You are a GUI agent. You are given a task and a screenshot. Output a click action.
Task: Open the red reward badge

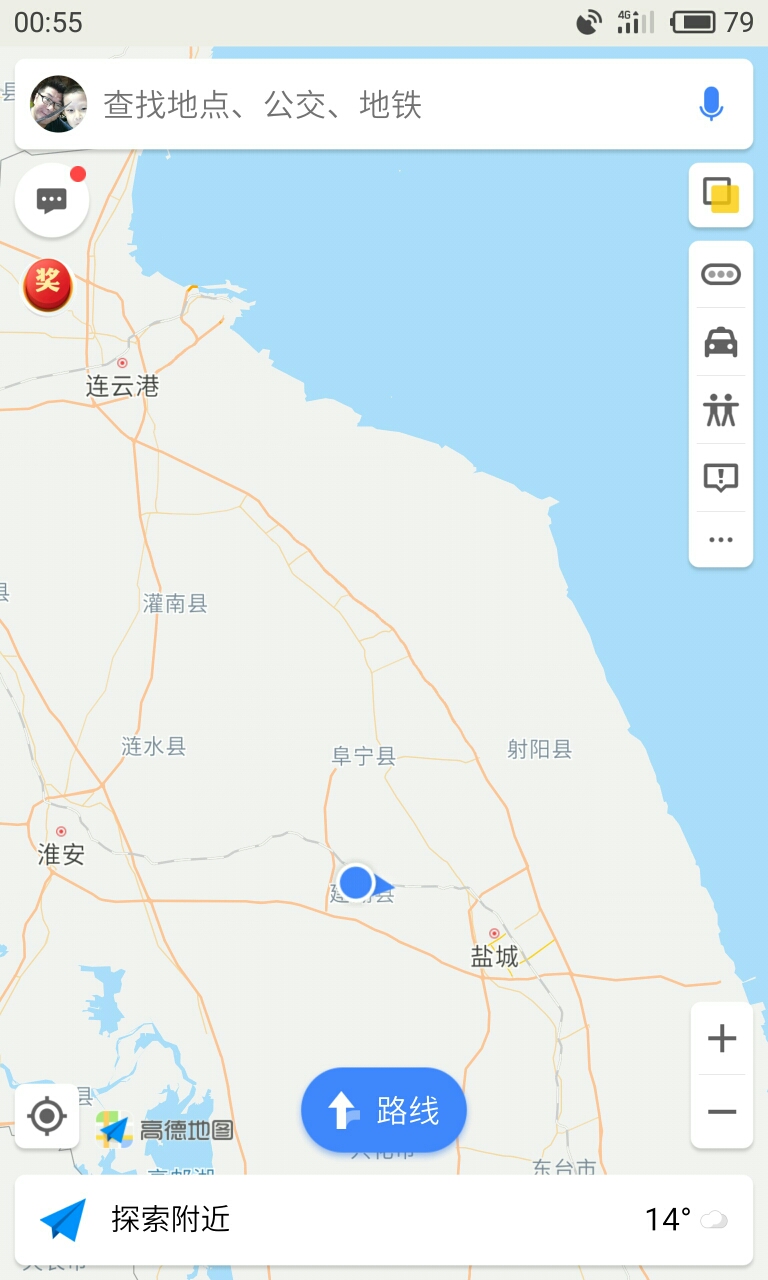coord(48,284)
